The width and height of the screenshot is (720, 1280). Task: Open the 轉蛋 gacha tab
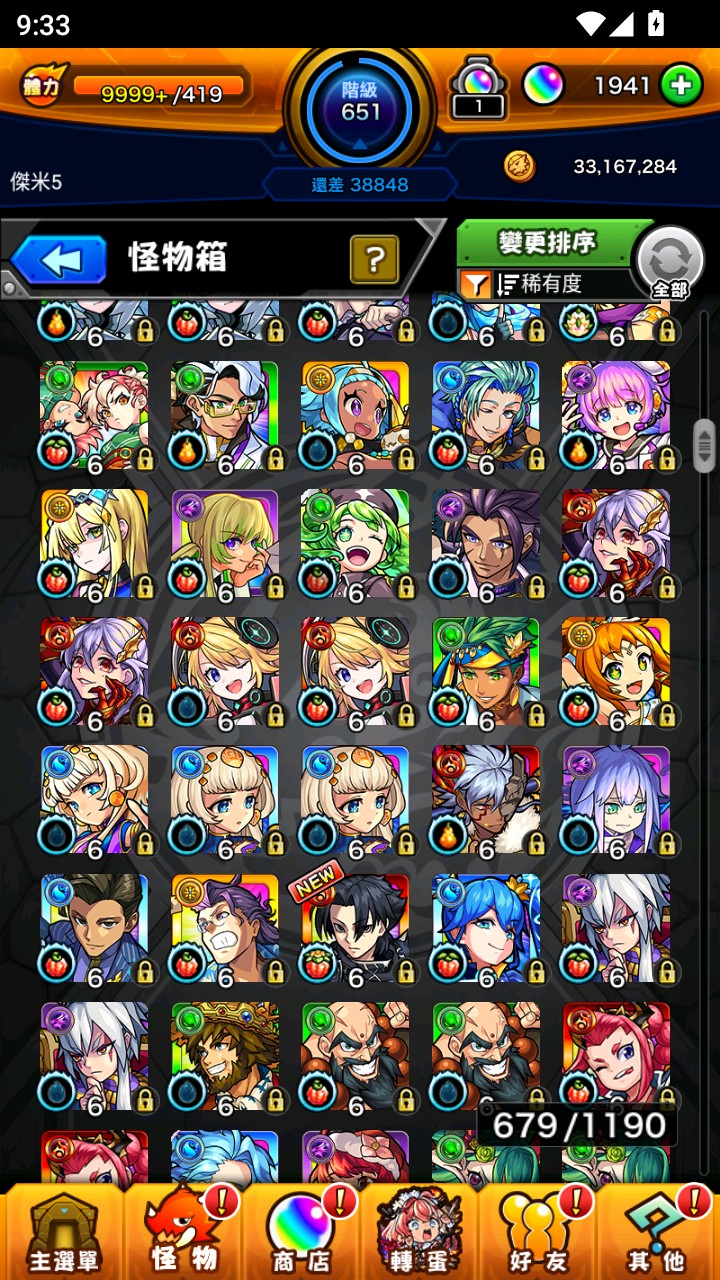[418, 1232]
